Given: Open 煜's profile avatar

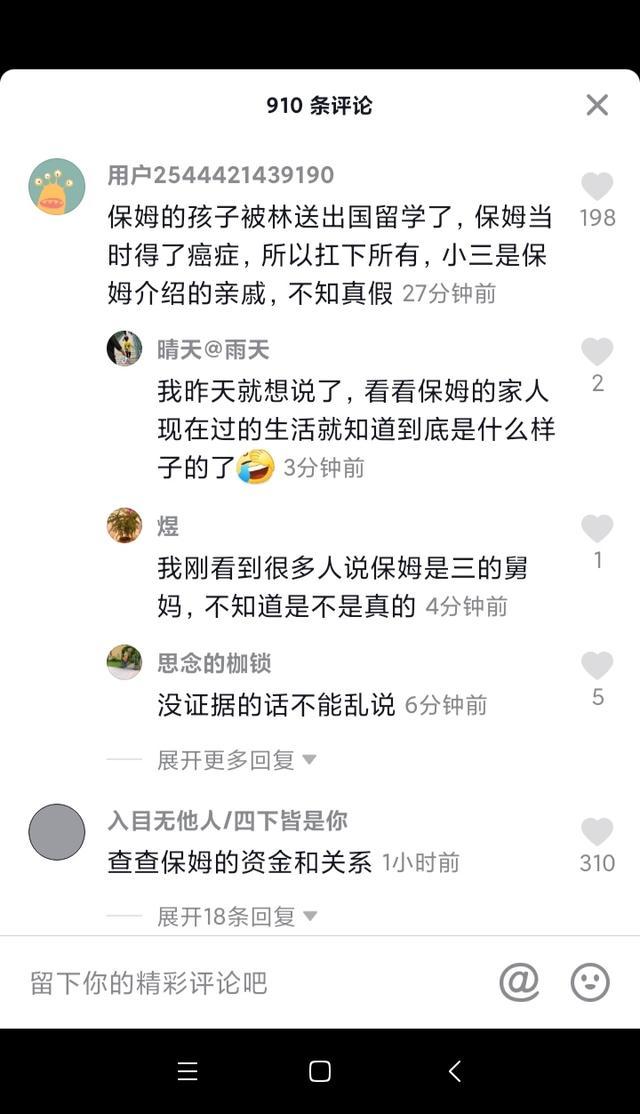Looking at the screenshot, I should point(125,526).
